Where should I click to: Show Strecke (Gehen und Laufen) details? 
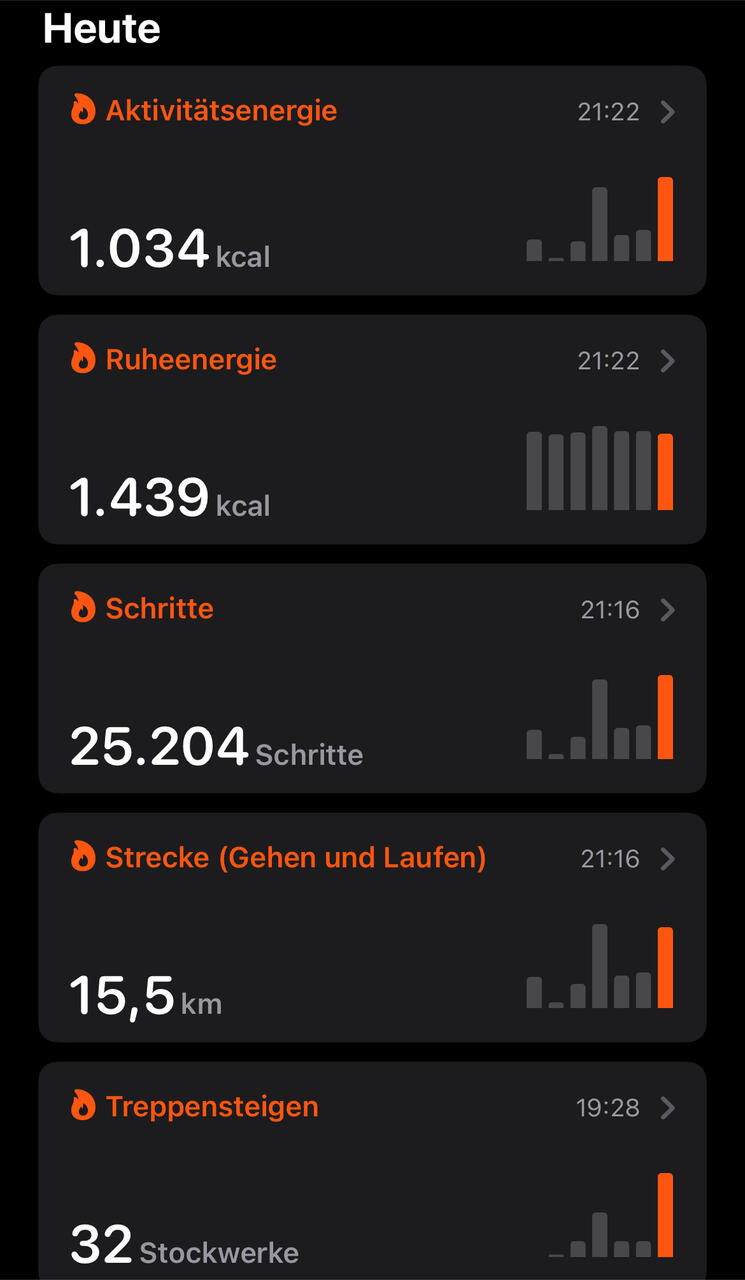[372, 928]
